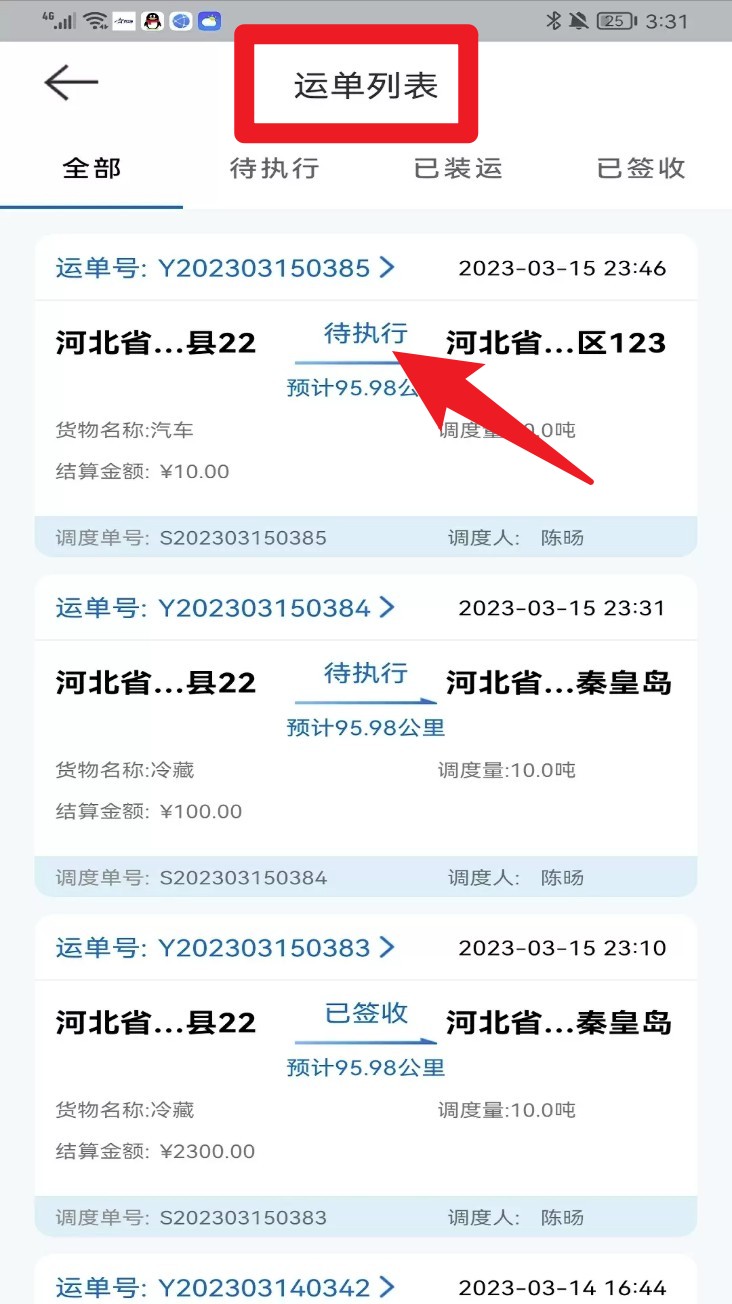The image size is (732, 1304).
Task: Open the 待执行 tab
Action: pyautogui.click(x=274, y=168)
